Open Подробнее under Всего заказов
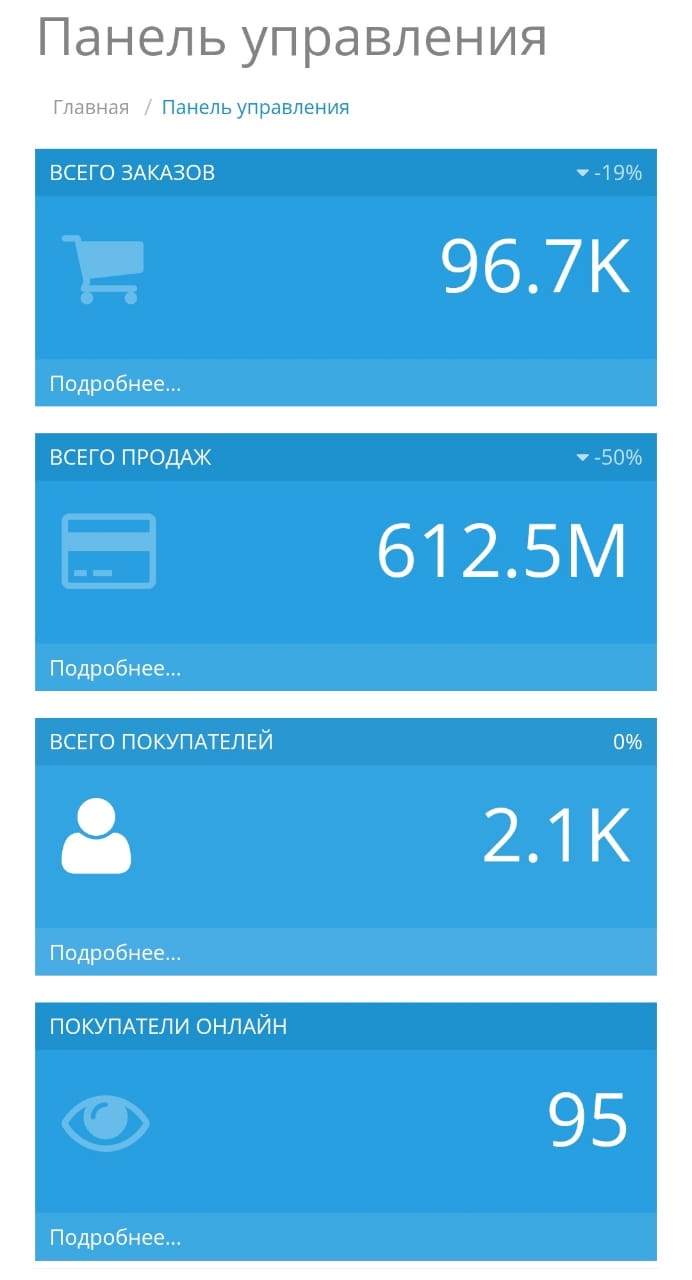692x1280 pixels. click(x=115, y=383)
